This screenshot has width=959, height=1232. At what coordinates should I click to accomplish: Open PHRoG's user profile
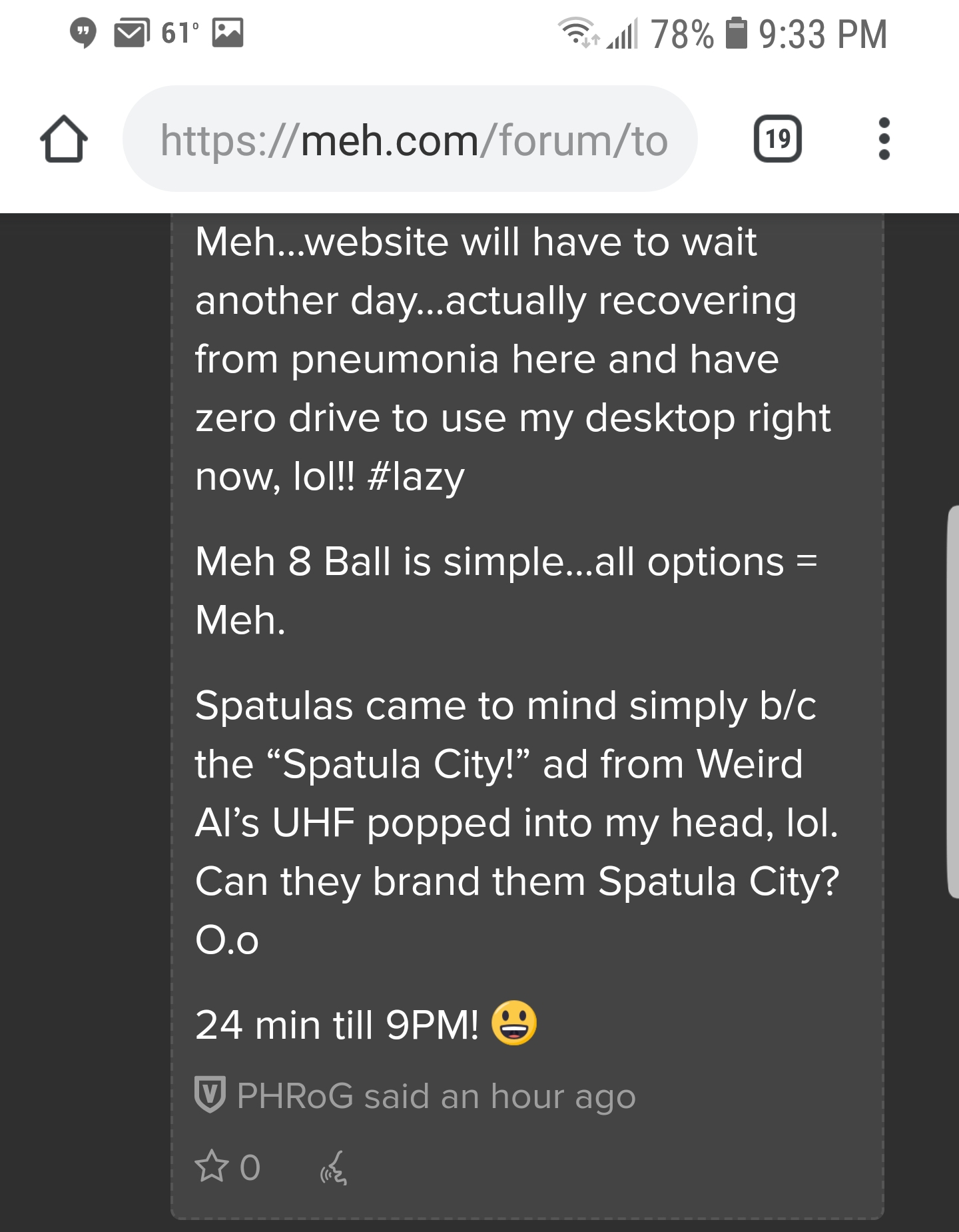[x=294, y=1096]
